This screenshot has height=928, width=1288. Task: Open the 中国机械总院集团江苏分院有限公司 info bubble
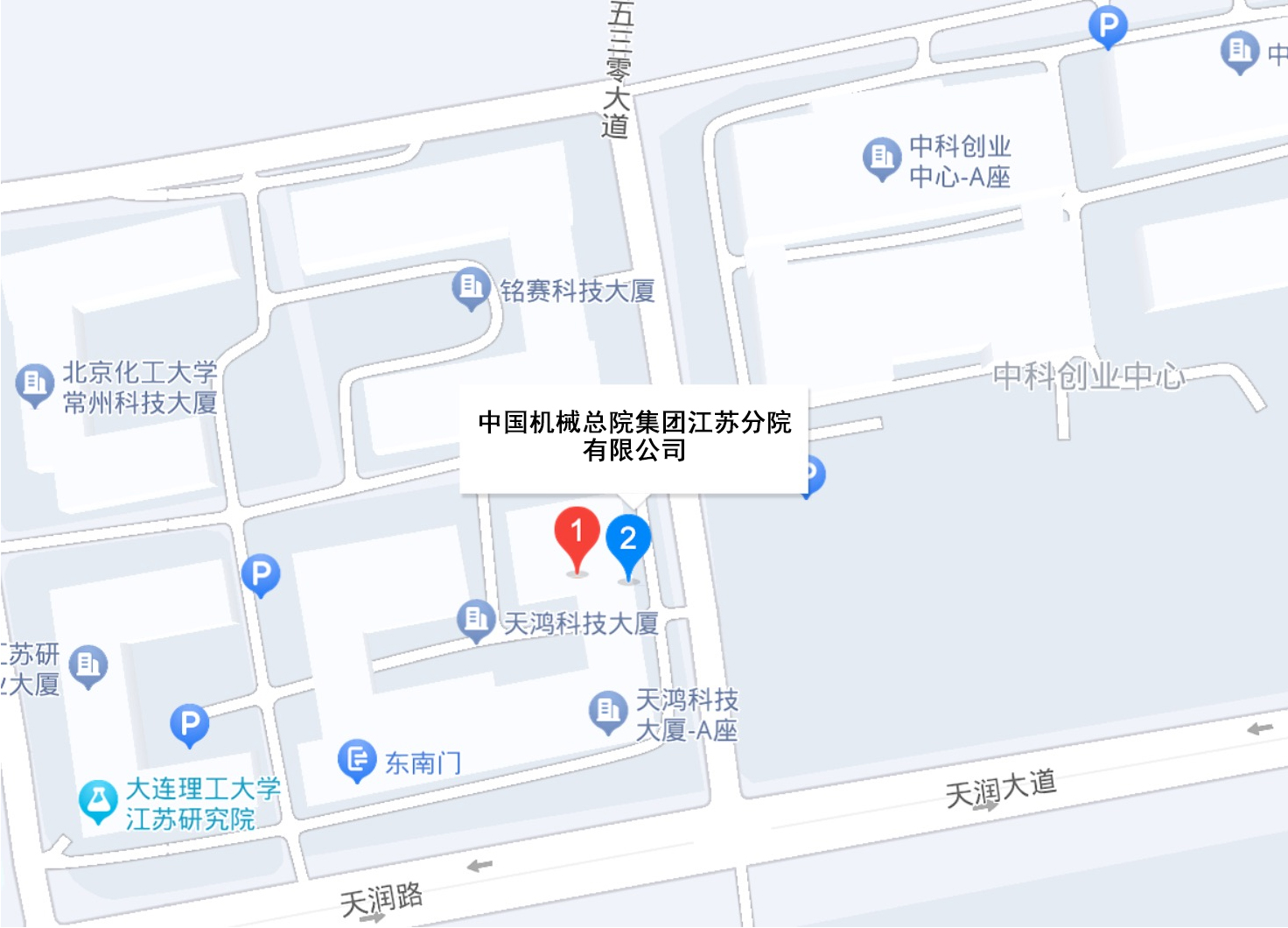pos(634,436)
